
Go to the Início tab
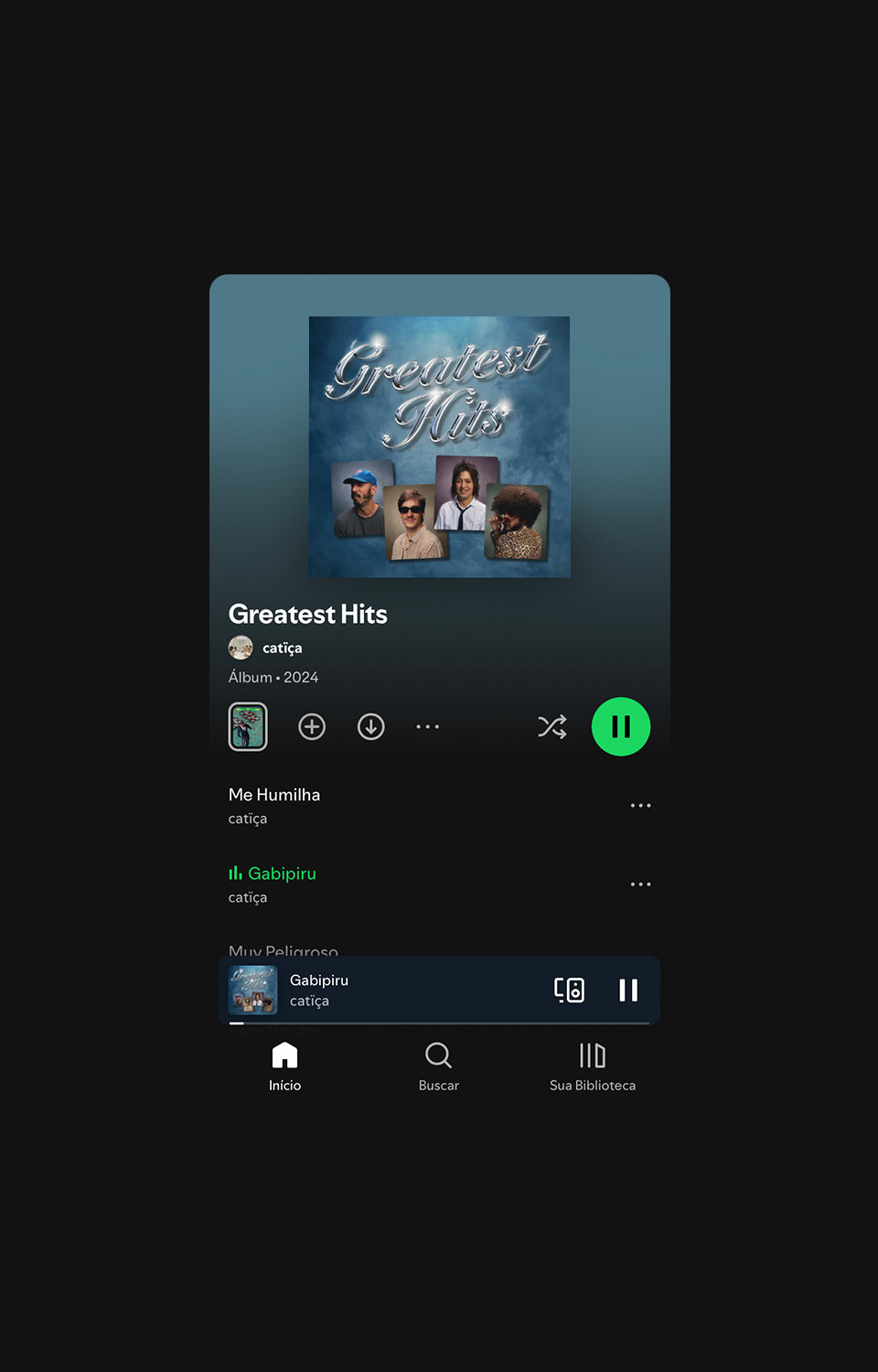click(284, 1067)
